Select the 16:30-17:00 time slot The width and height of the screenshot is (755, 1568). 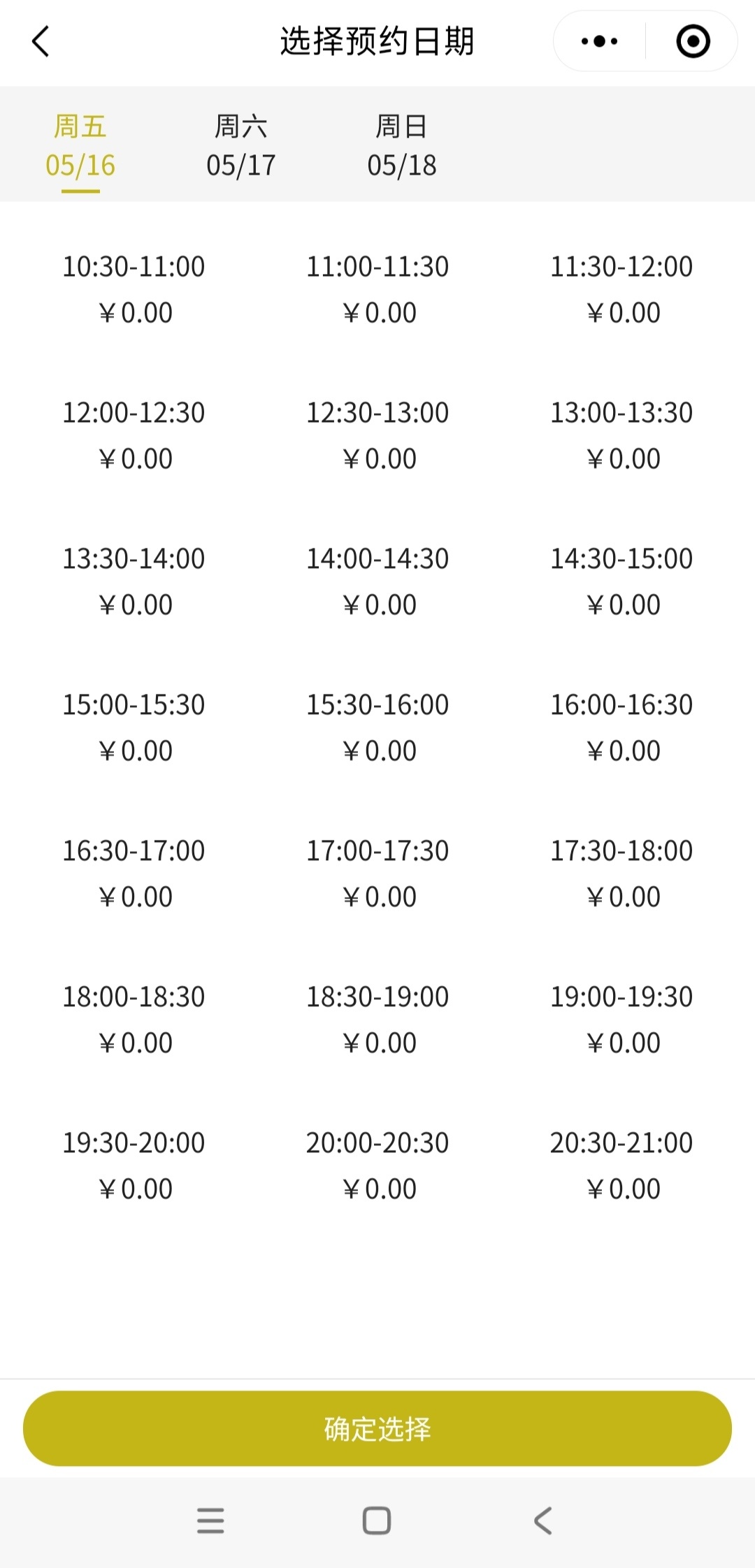134,873
